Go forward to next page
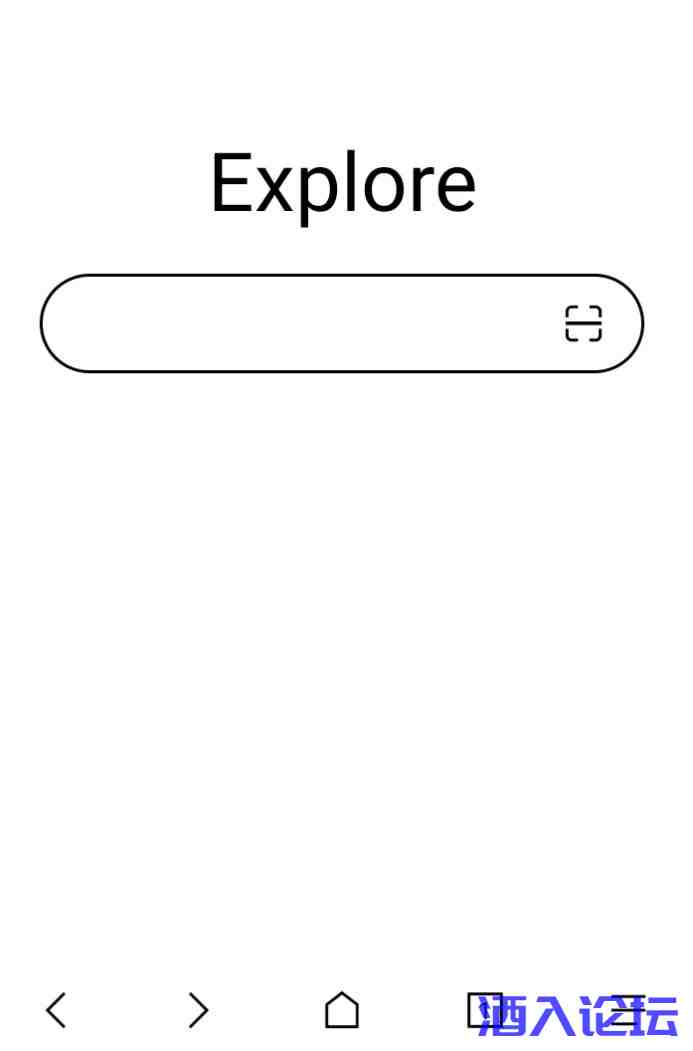693x1051 pixels. pyautogui.click(x=198, y=1010)
